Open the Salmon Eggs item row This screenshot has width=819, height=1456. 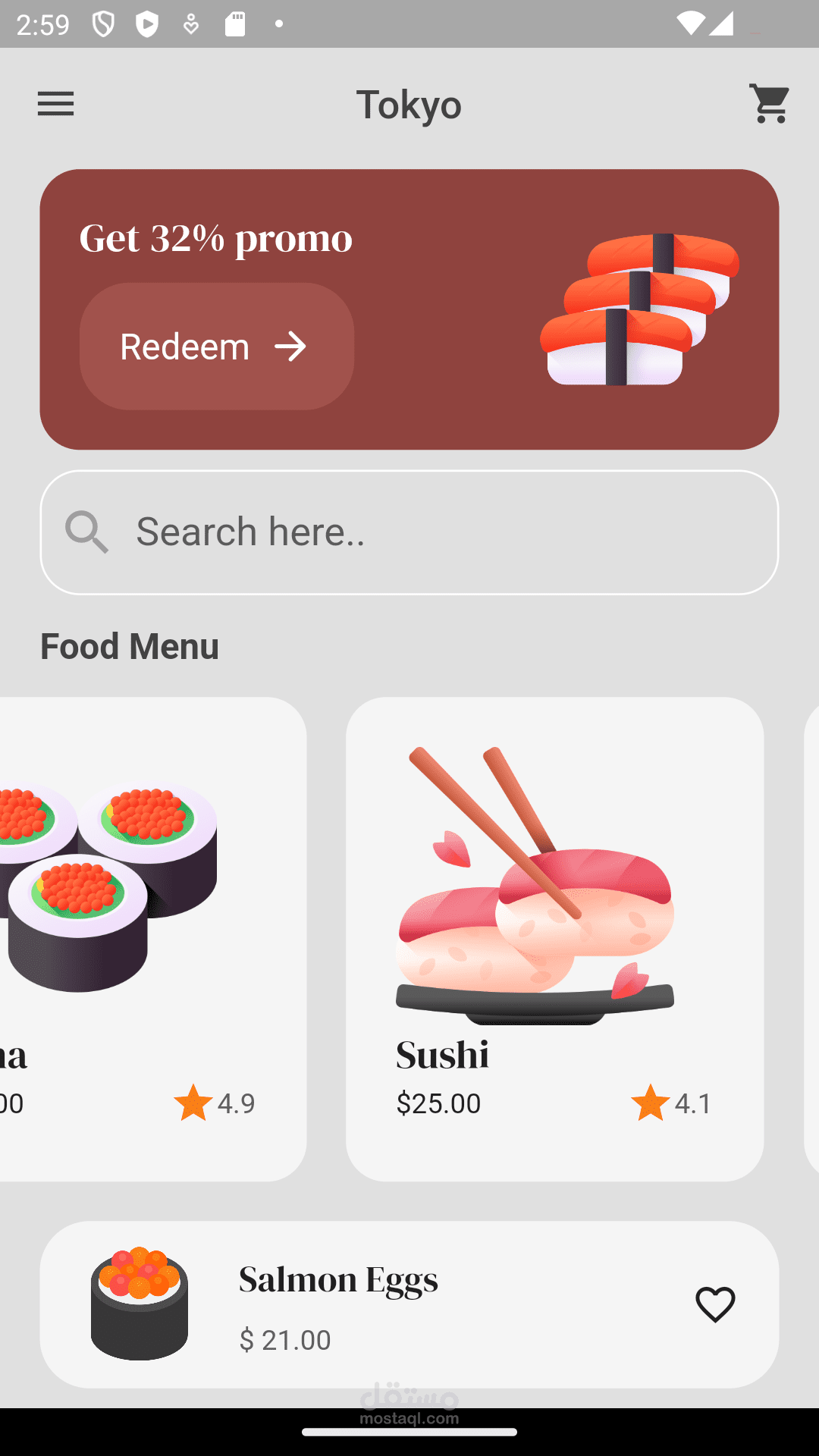click(409, 1304)
